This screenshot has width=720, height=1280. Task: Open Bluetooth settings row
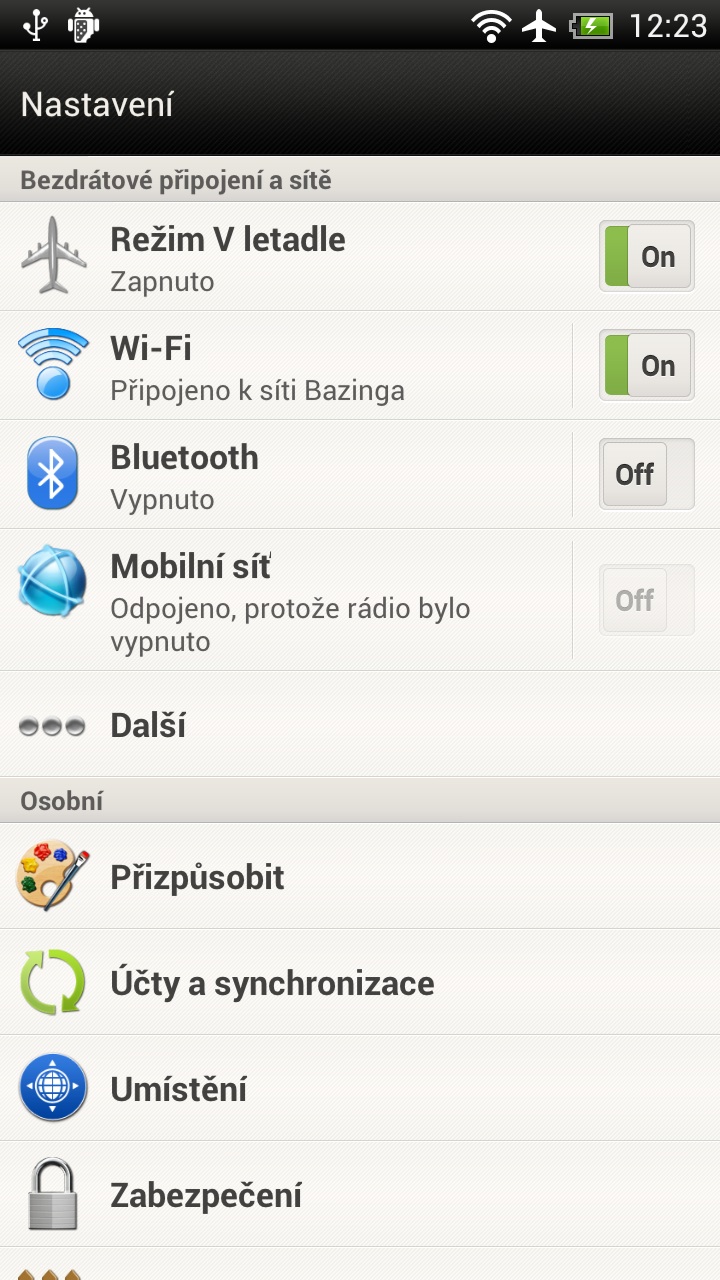286,474
